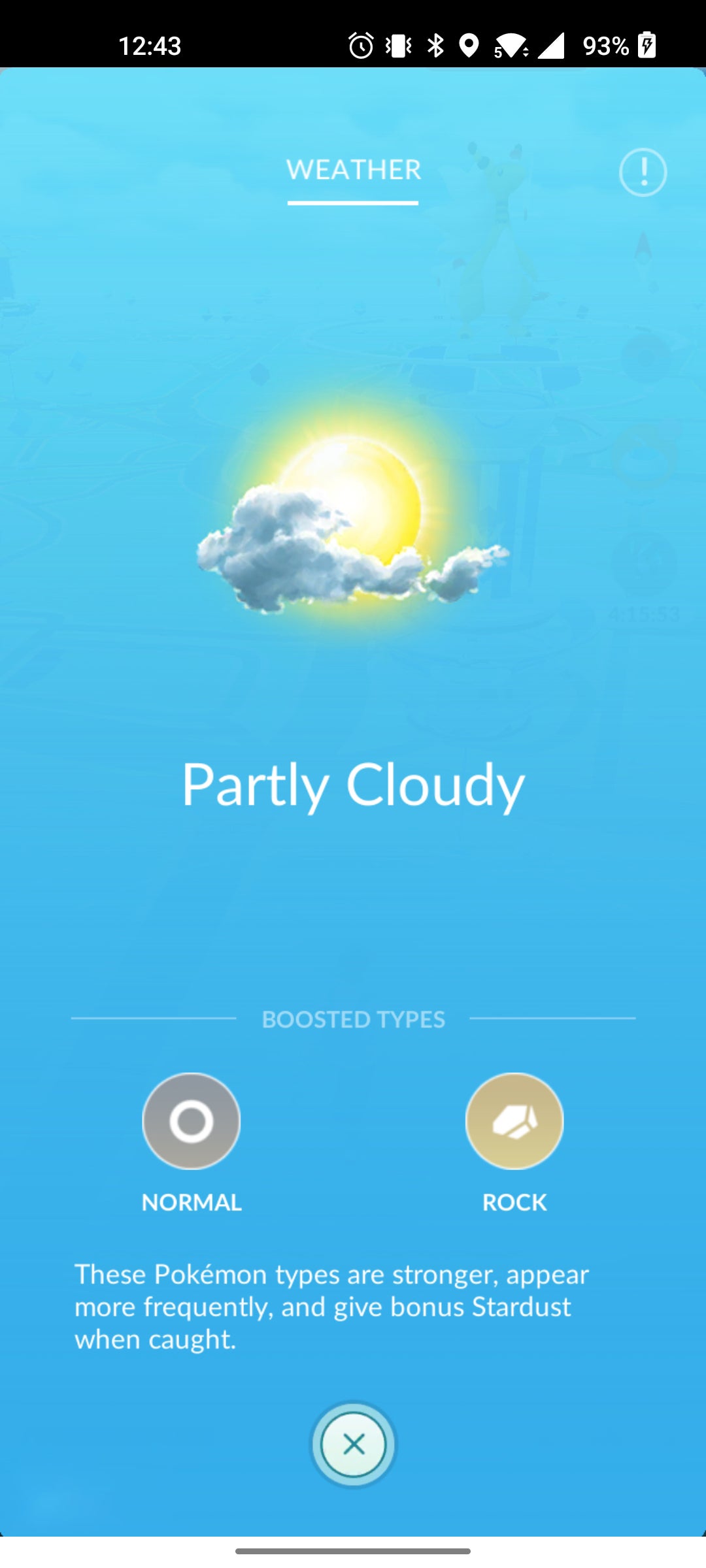Open the weather info exclamation icon

coord(644,171)
